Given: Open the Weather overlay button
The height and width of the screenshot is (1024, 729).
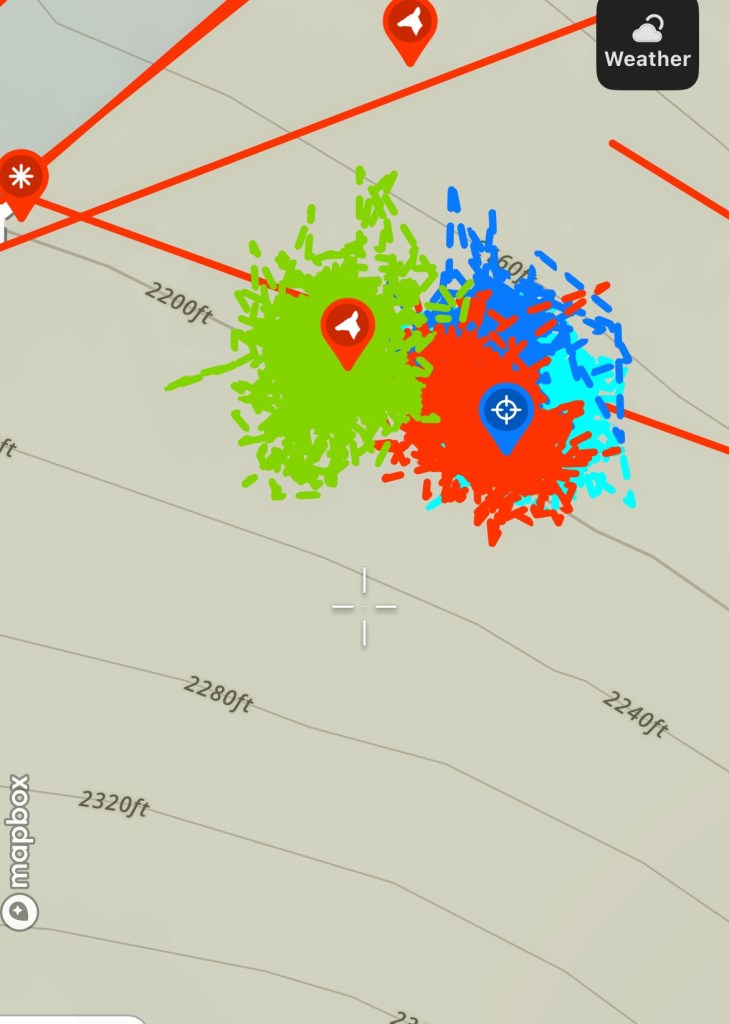Looking at the screenshot, I should [x=647, y=43].
